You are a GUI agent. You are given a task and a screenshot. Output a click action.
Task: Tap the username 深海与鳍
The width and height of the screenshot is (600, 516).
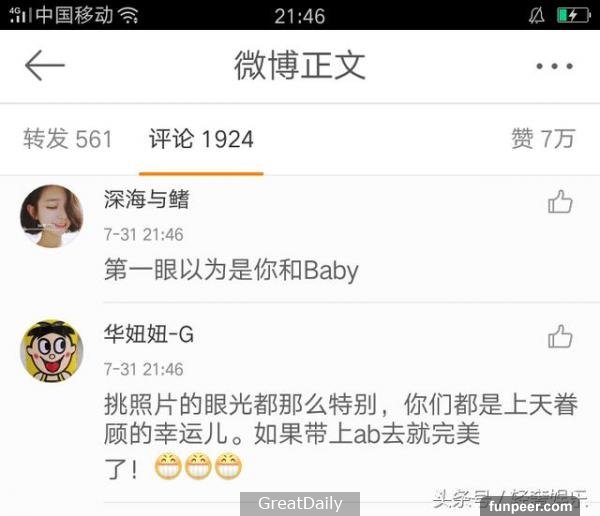coord(146,199)
